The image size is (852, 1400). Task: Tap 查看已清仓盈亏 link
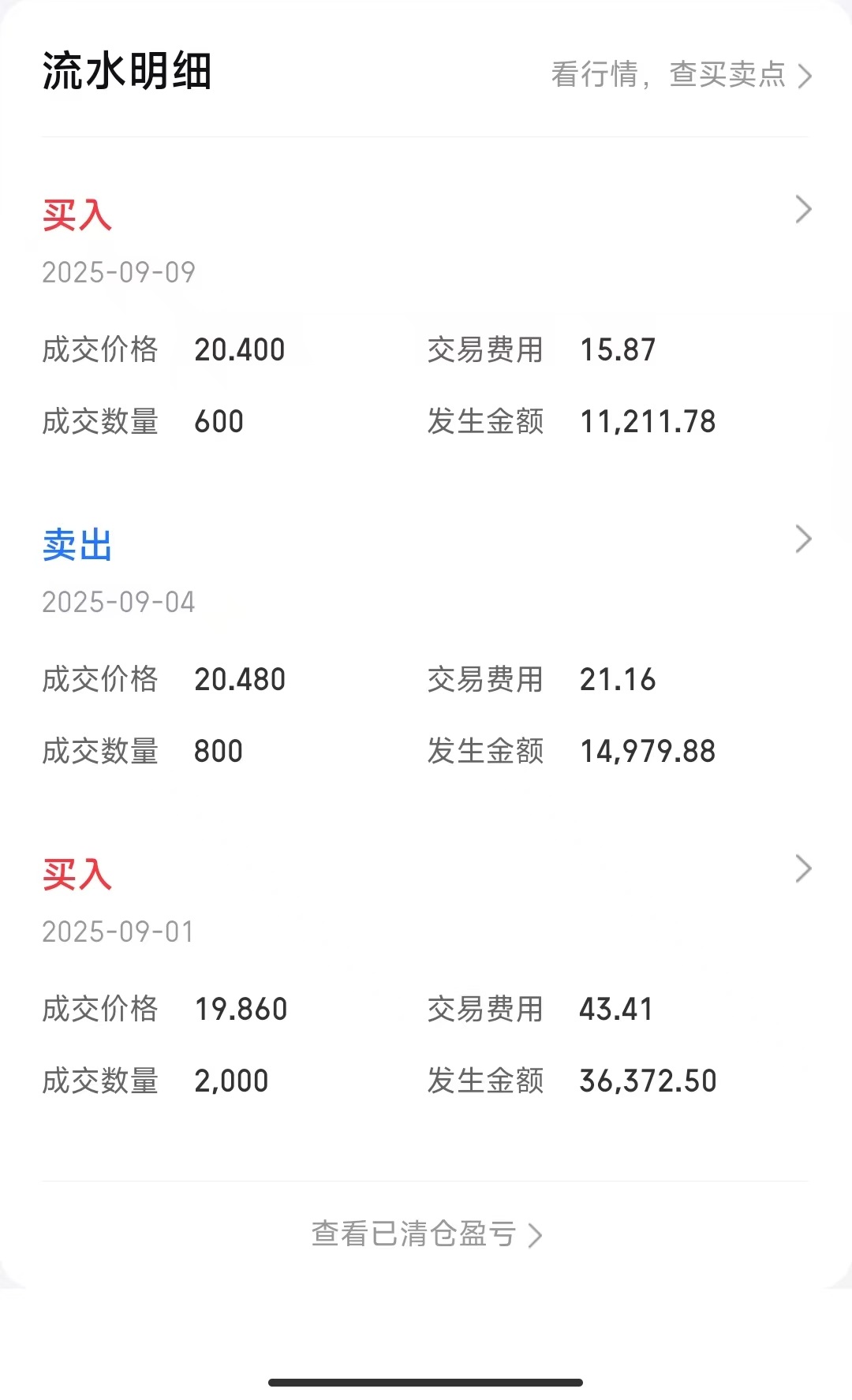(x=426, y=1234)
